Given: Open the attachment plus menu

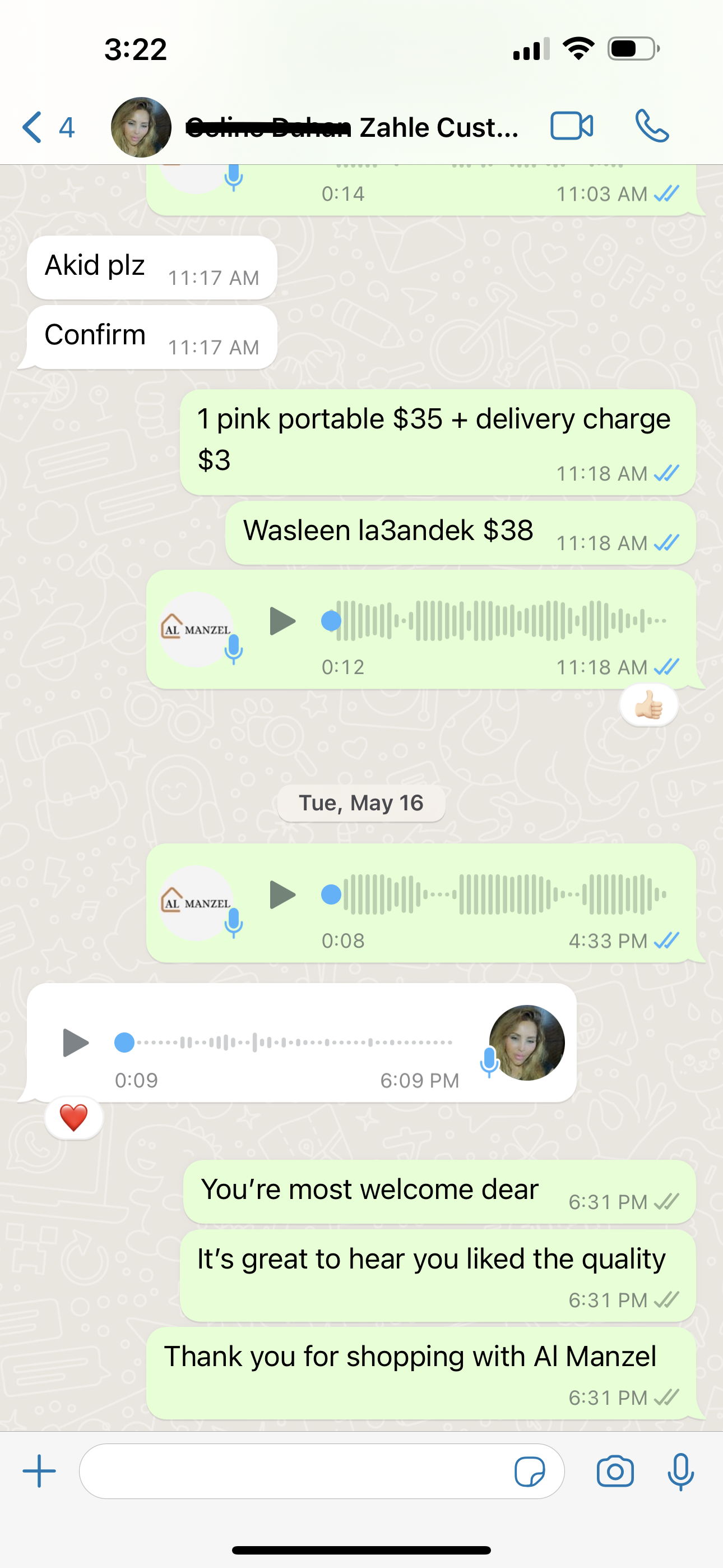Looking at the screenshot, I should click(40, 1471).
